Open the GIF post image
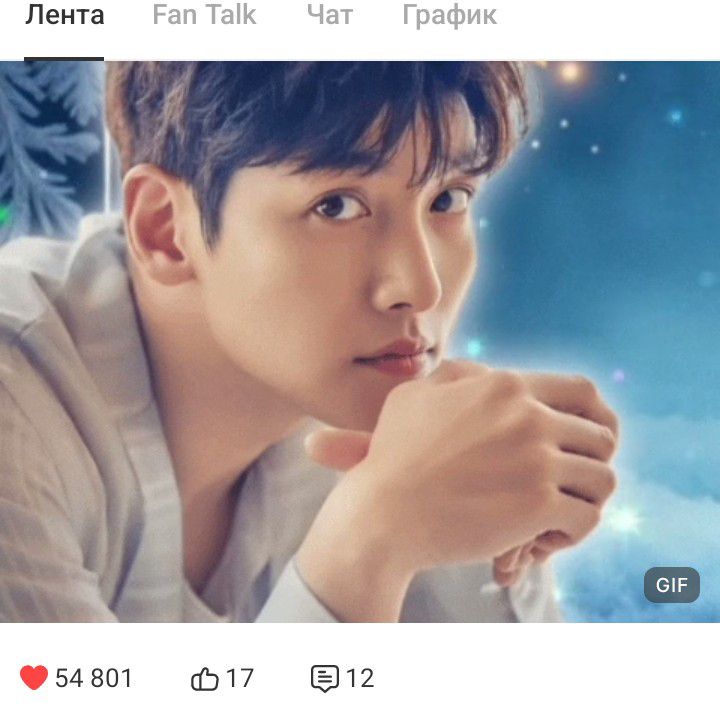 pos(360,340)
